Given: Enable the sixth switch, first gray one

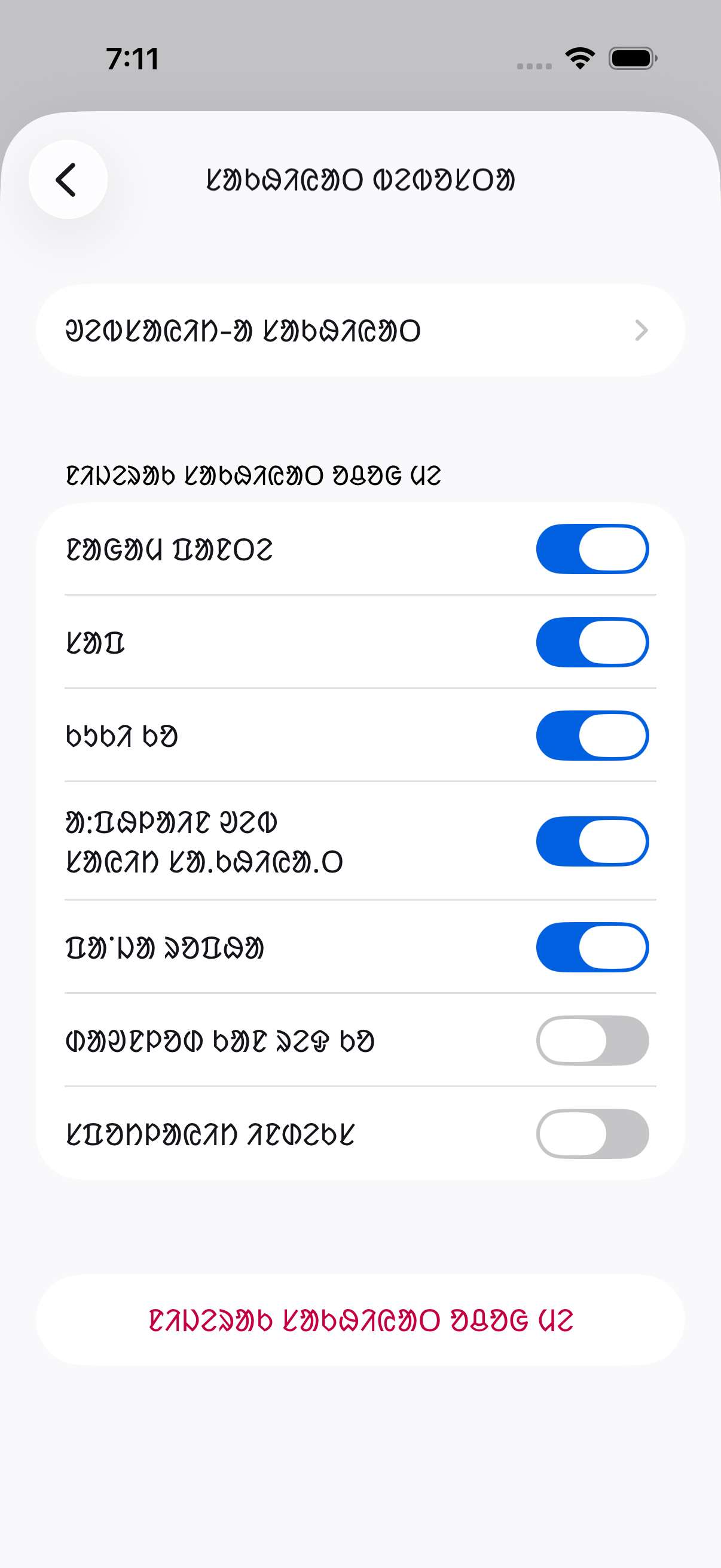Looking at the screenshot, I should [x=591, y=1041].
